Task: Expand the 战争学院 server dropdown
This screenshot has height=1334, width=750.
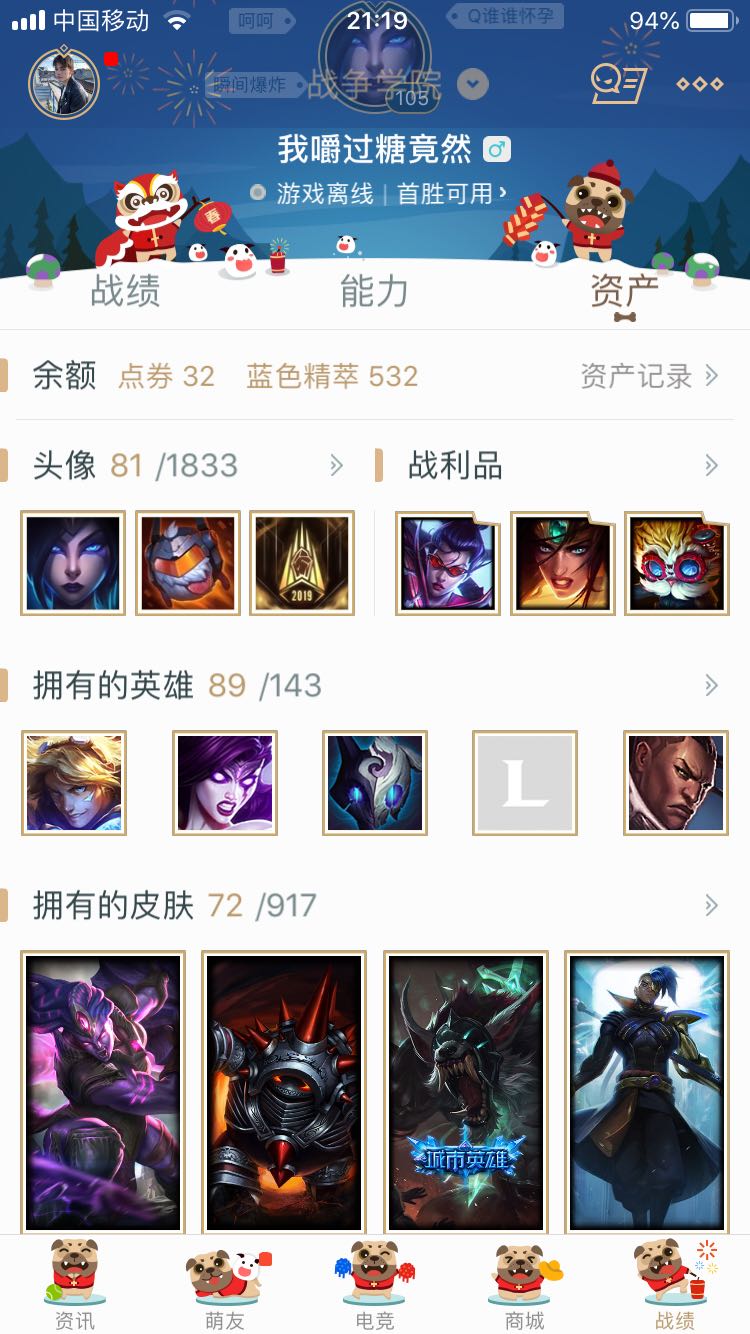Action: click(x=473, y=85)
